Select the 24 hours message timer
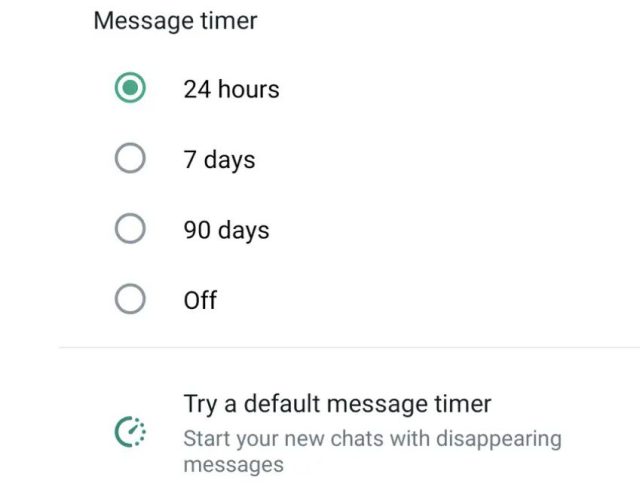 coord(130,88)
